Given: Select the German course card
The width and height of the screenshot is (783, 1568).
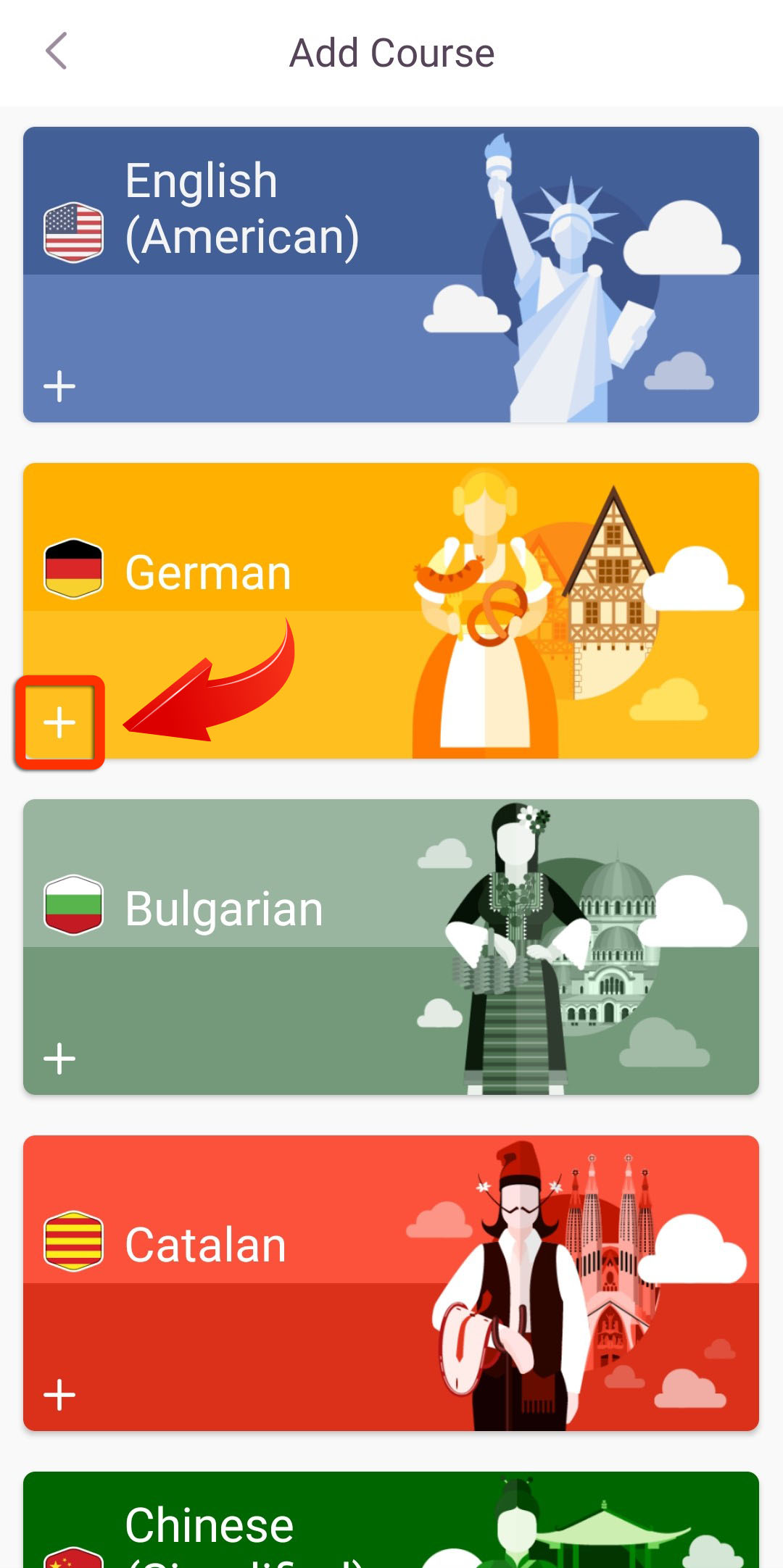Looking at the screenshot, I should (391, 611).
